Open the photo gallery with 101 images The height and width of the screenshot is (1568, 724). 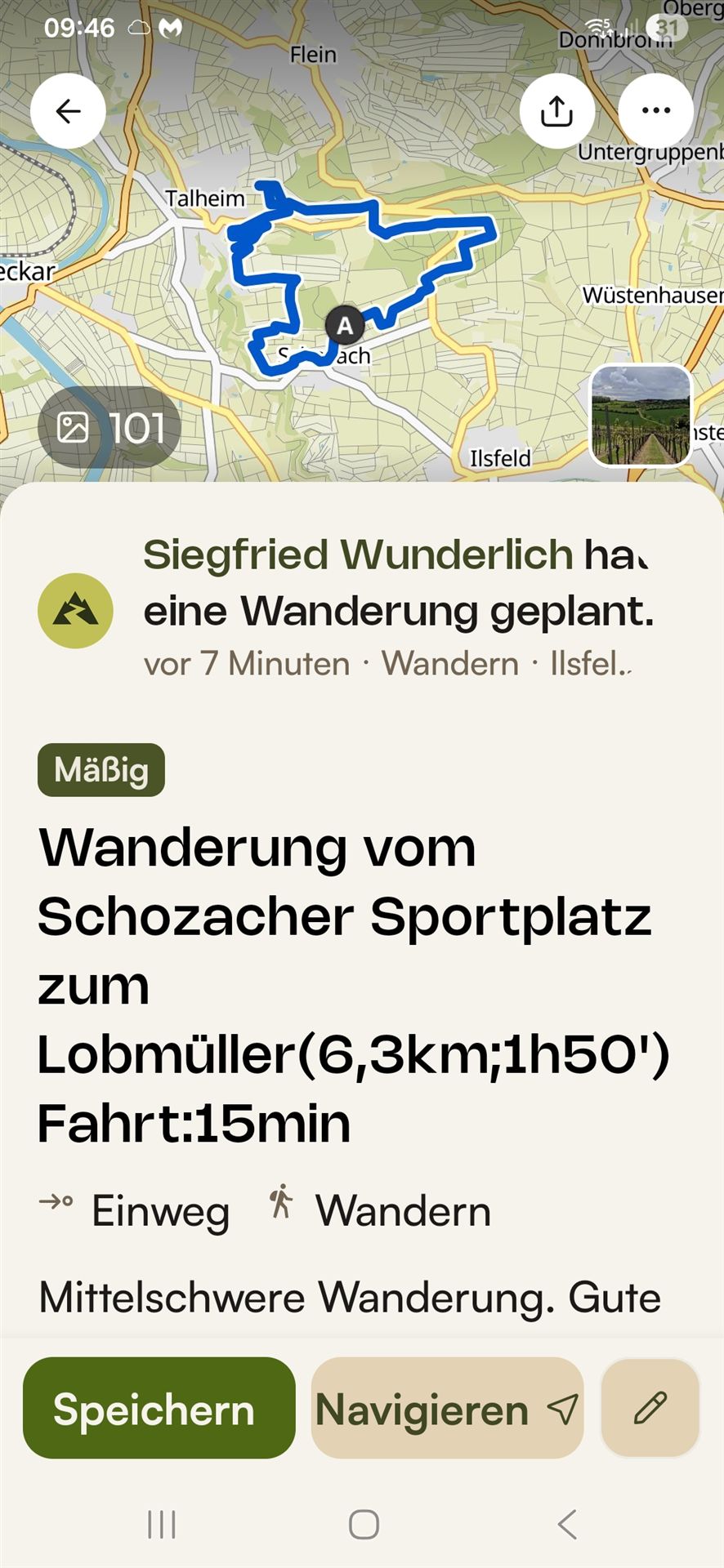[109, 427]
